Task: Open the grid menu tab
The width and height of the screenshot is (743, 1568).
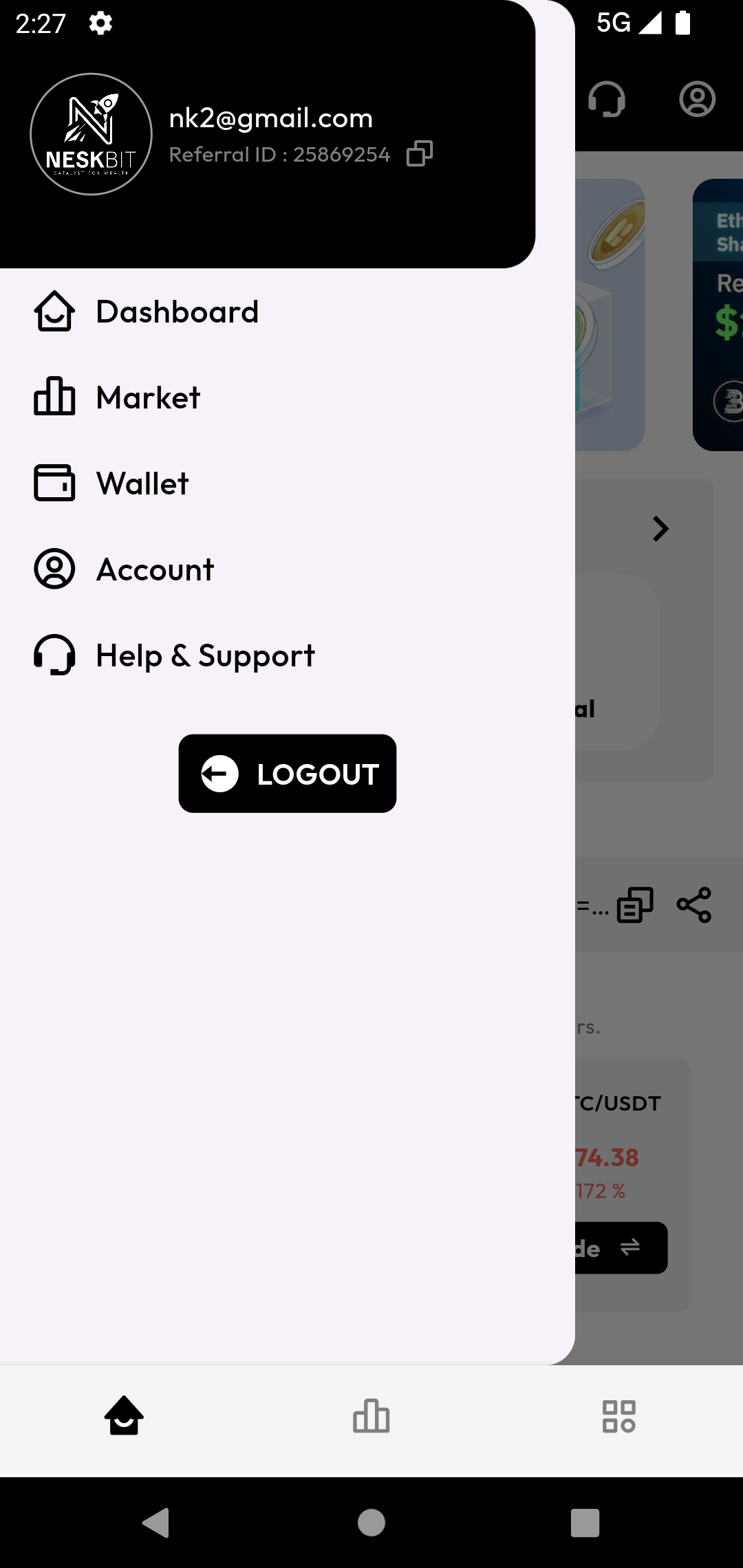Action: (x=618, y=1416)
